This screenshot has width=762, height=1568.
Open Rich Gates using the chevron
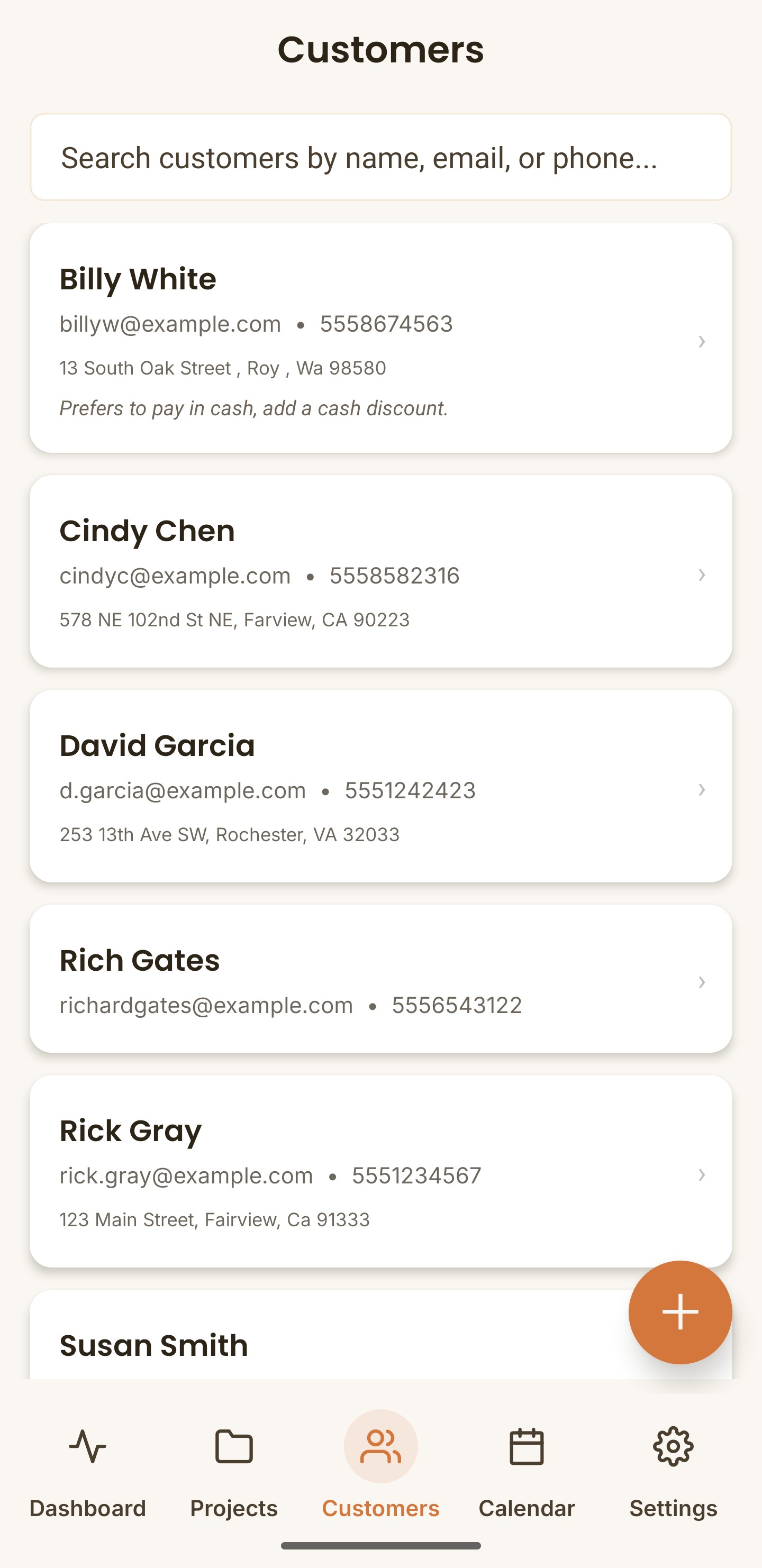[x=702, y=982]
